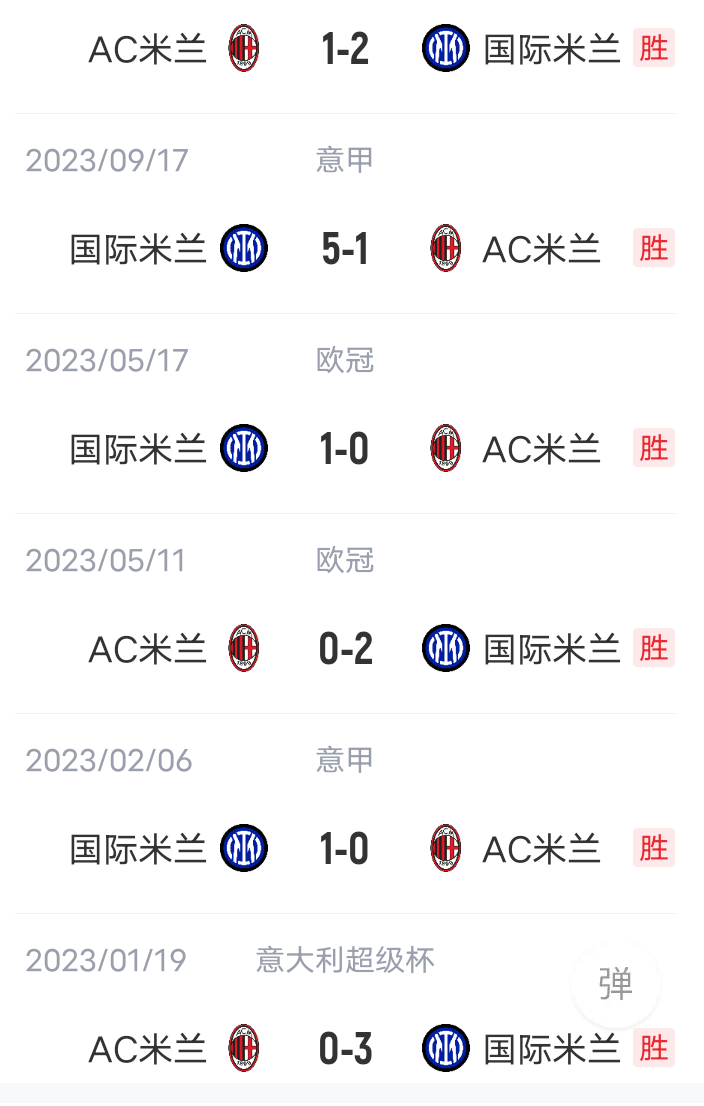Open the 2023/01/19 Italian Super Cup match
Image resolution: width=704 pixels, height=1106 pixels.
coord(345,1049)
